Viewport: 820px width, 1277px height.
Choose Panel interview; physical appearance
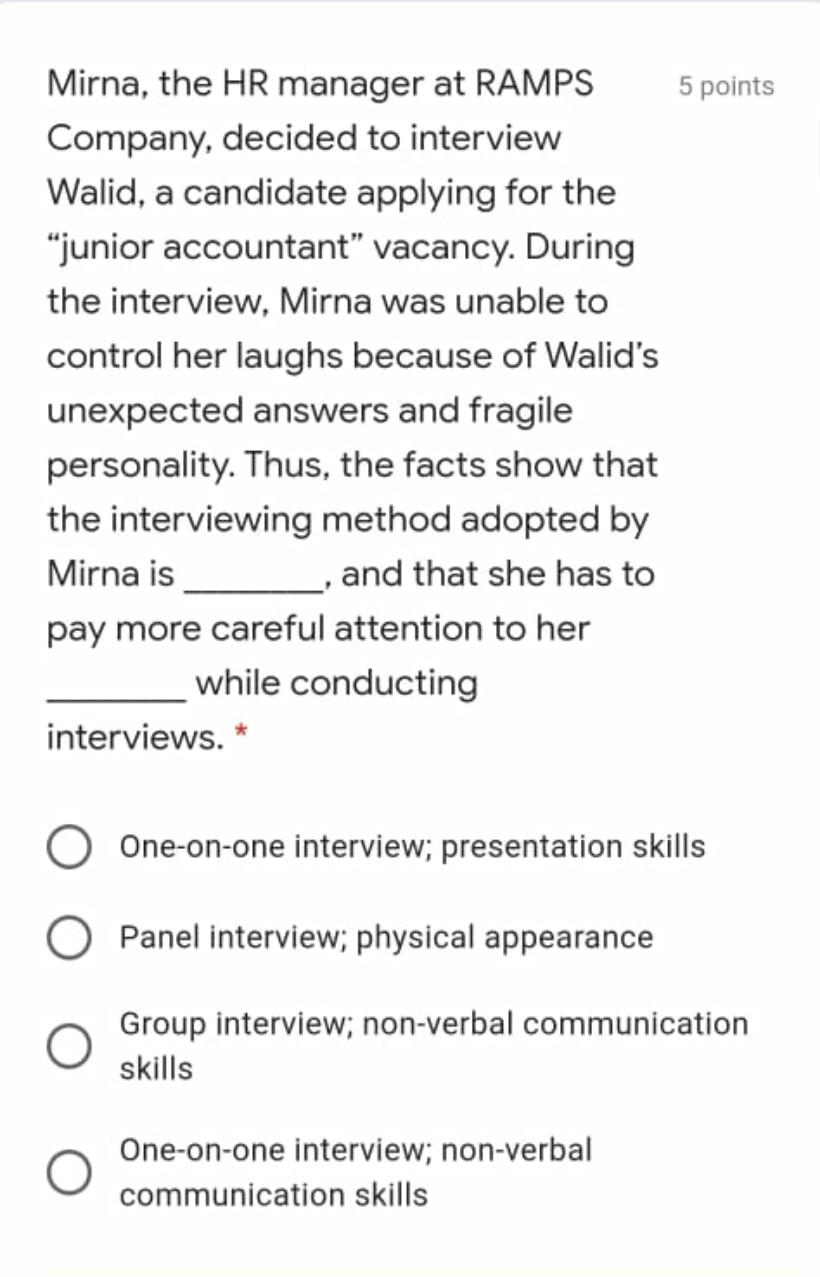click(69, 938)
